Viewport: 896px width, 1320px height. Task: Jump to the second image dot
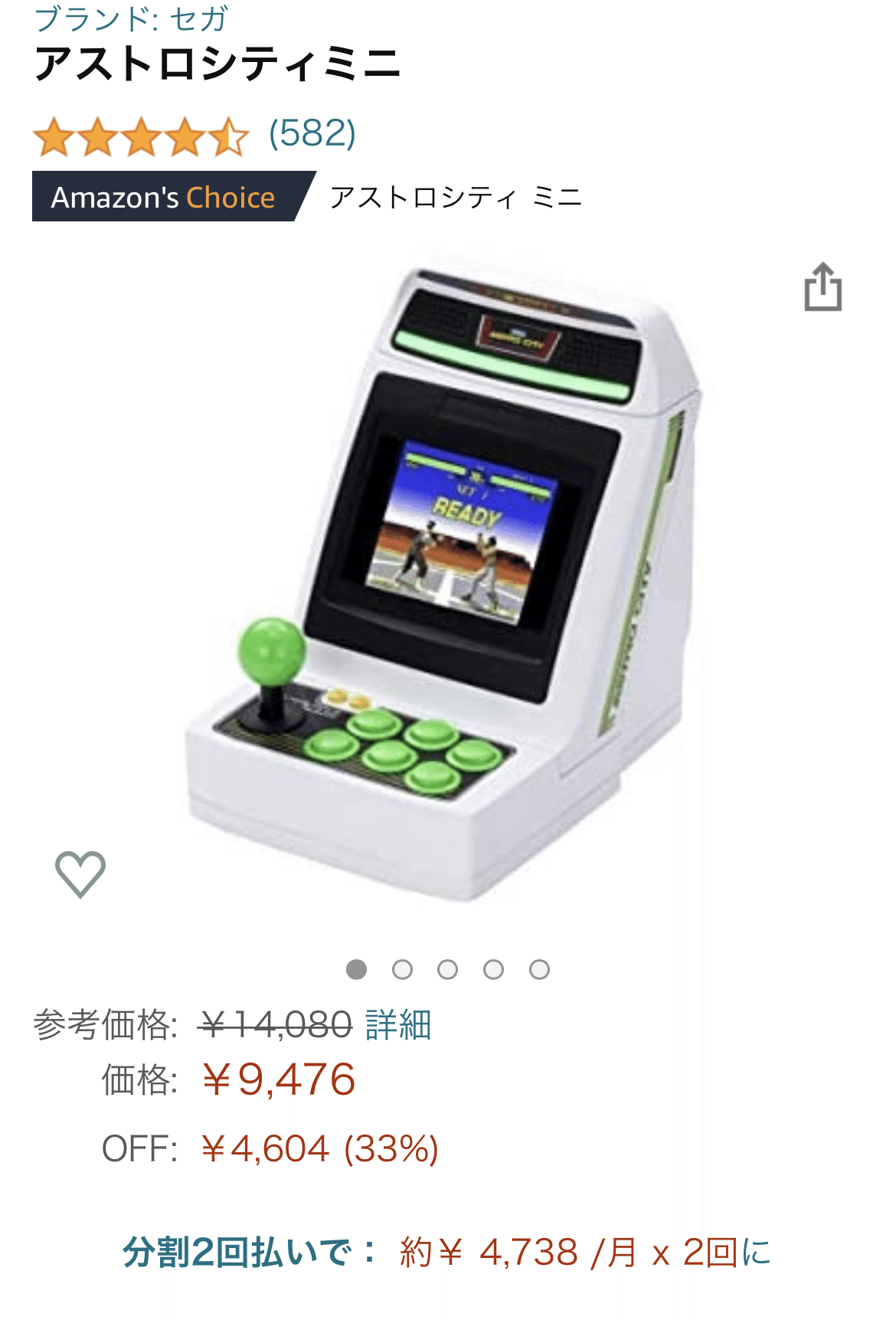tap(402, 970)
